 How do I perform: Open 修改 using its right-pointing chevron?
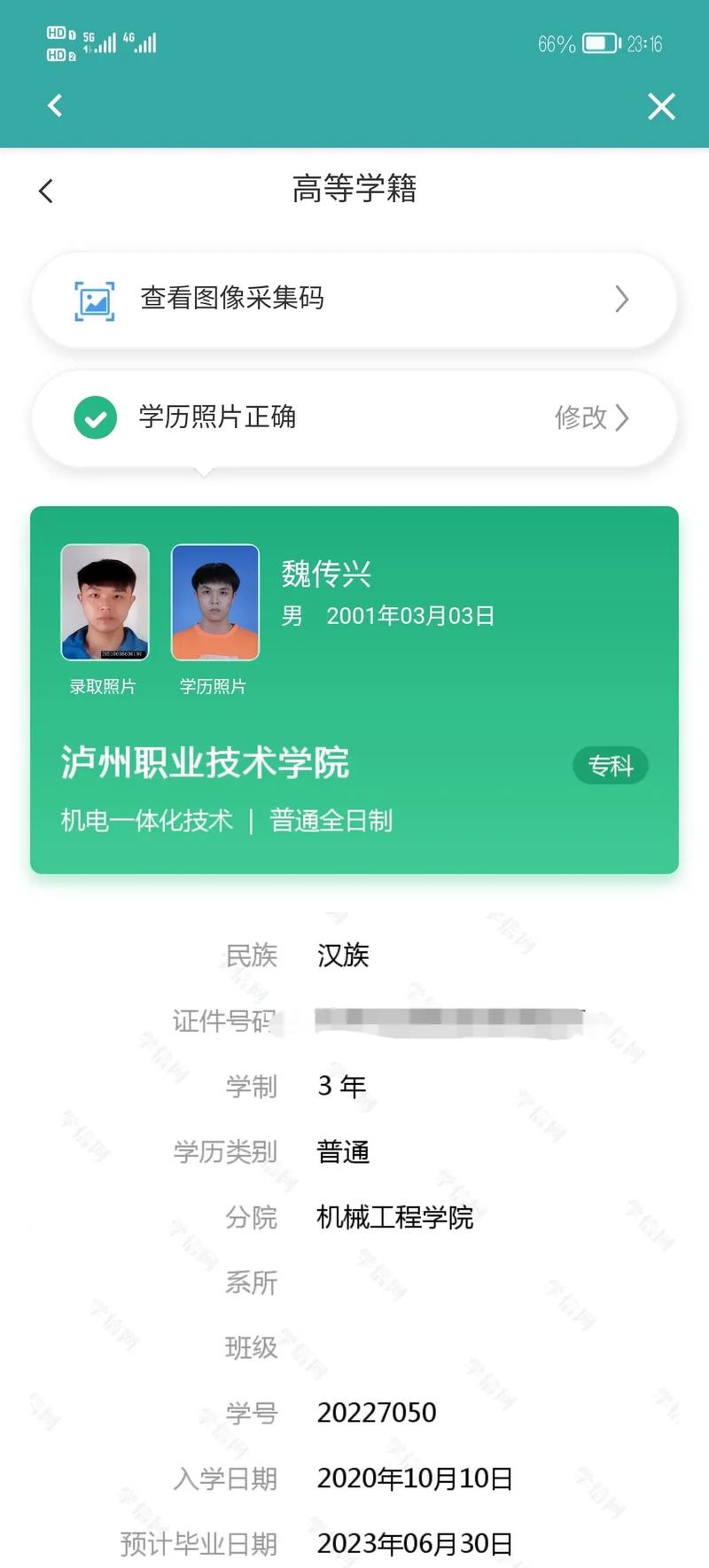[626, 417]
